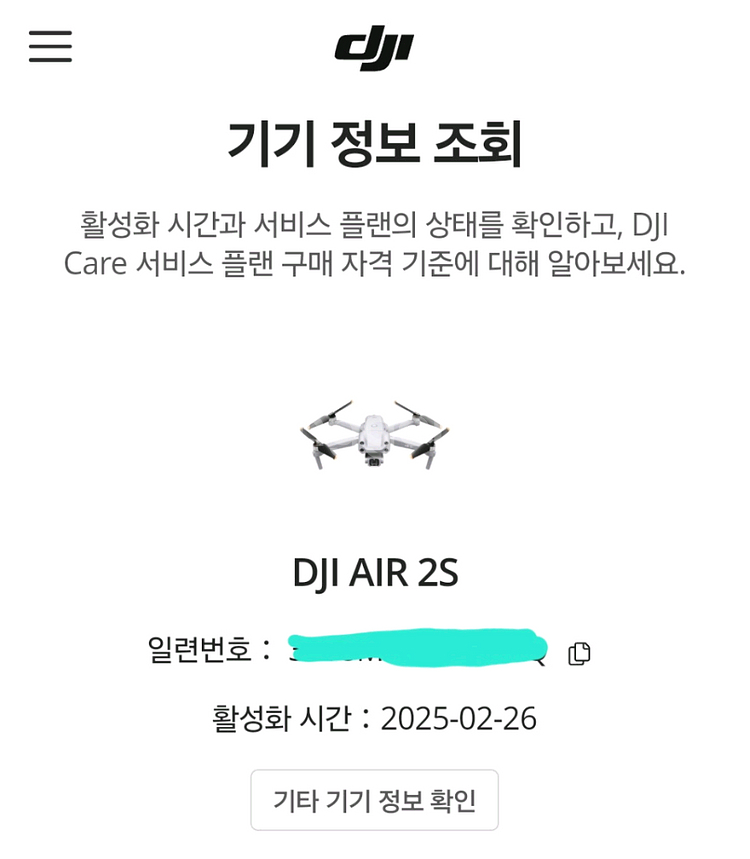Image resolution: width=750 pixels, height=859 pixels.
Task: Copy the serial number
Action: 579,653
